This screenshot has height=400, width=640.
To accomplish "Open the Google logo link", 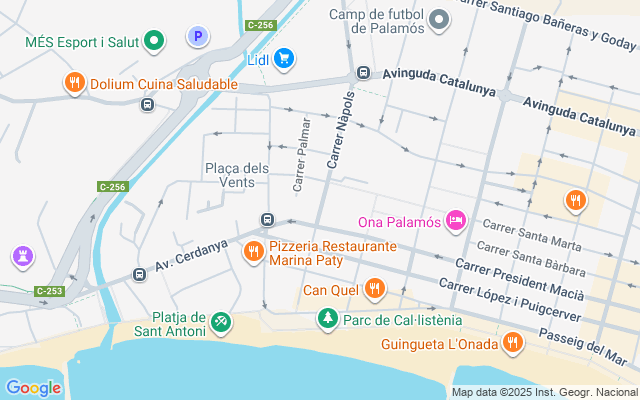I will [33, 388].
